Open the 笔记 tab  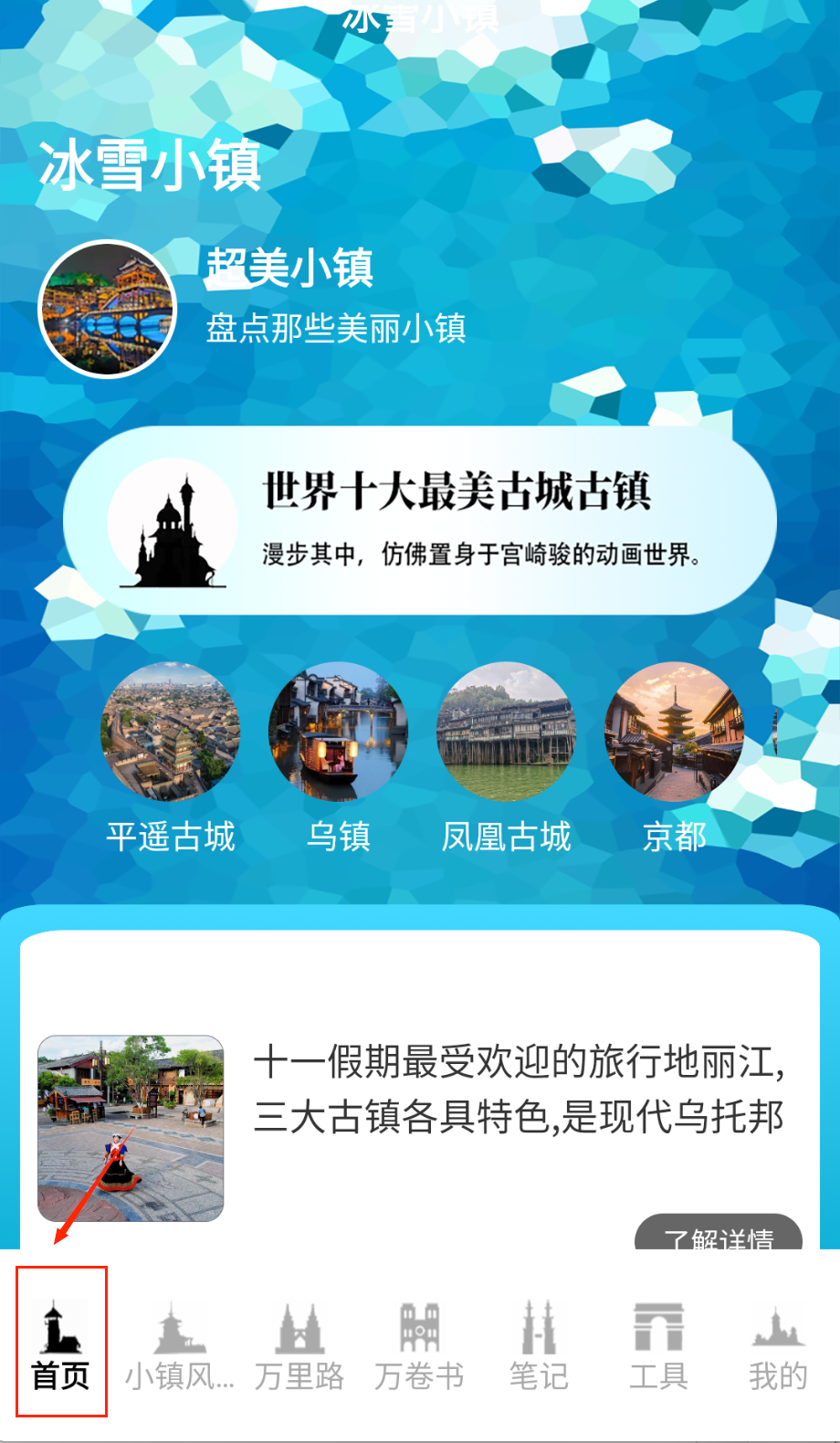(539, 1344)
